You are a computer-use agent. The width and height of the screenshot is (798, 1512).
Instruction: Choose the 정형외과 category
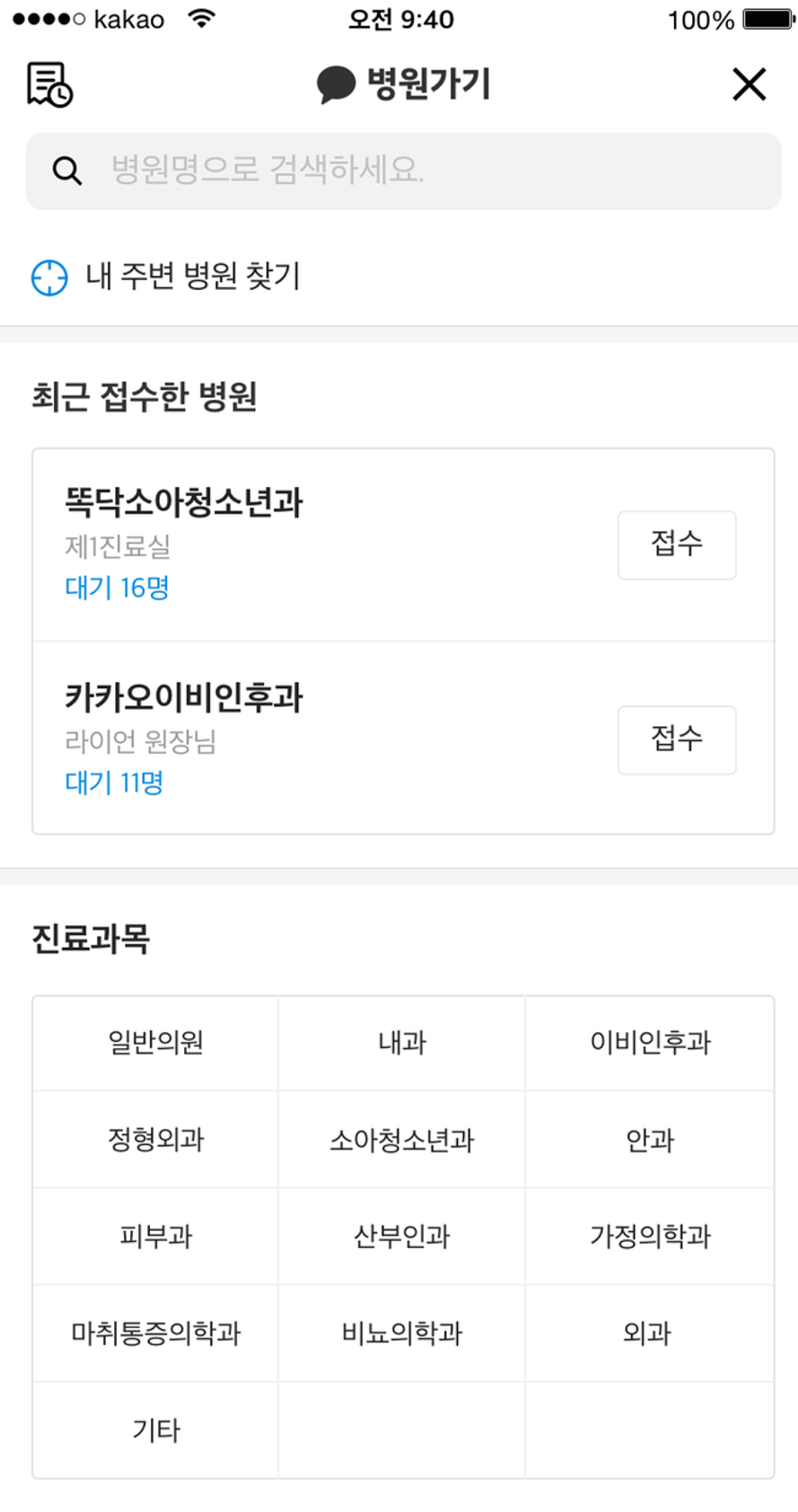pos(155,1140)
